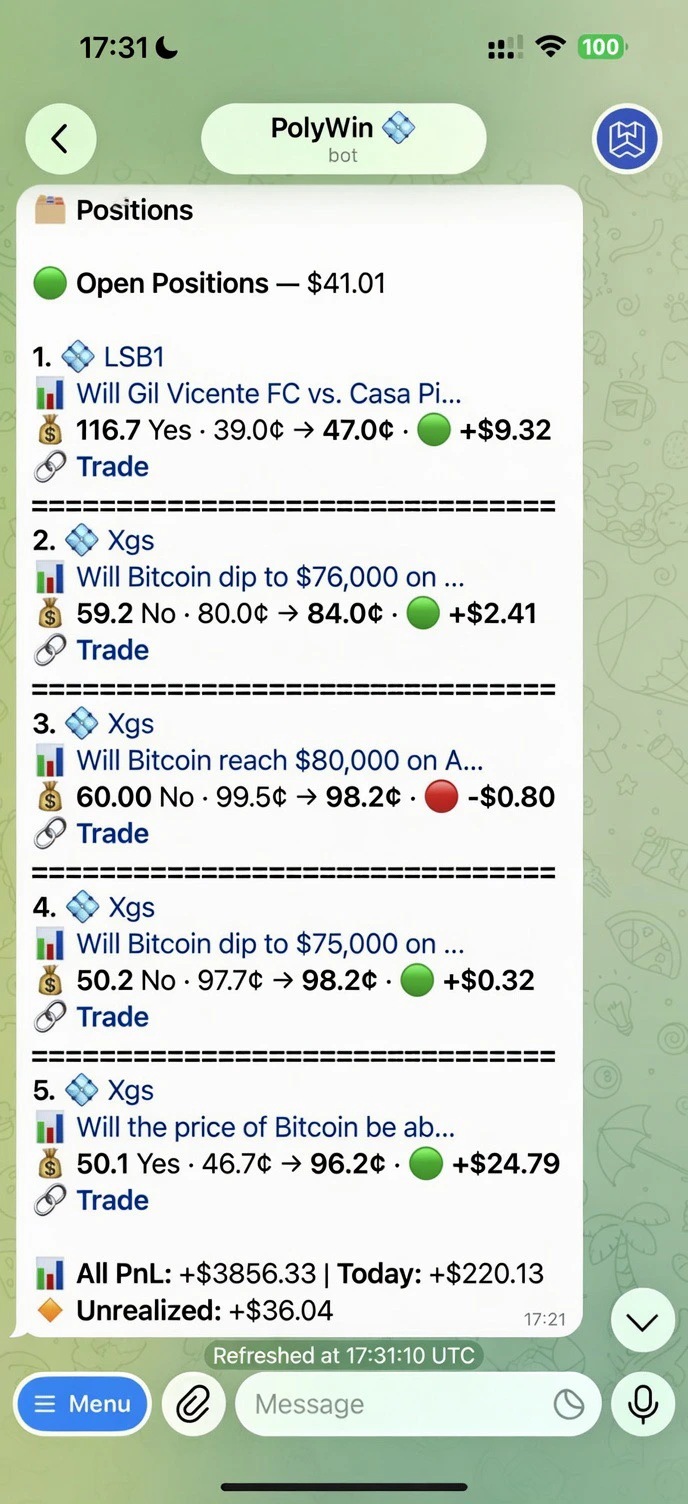
Task: Open the Bitcoin dip to $75,000 market
Action: pyautogui.click(x=270, y=944)
